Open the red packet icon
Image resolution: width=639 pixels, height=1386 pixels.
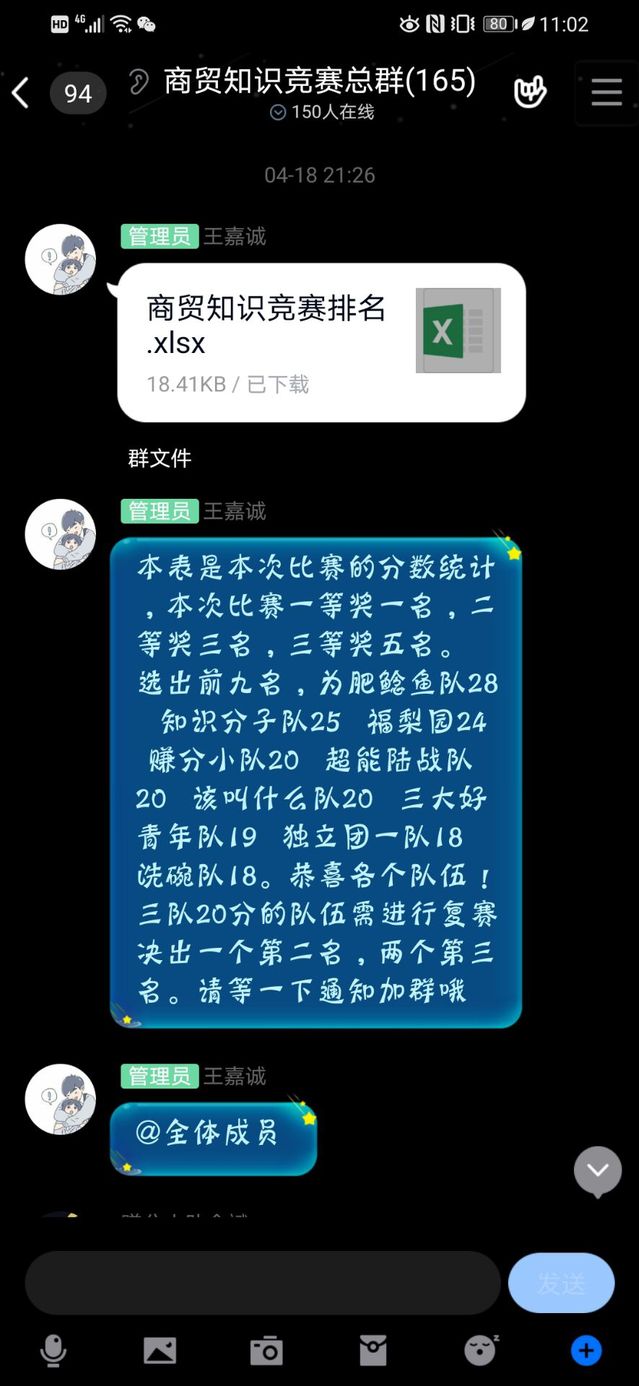click(x=373, y=1351)
